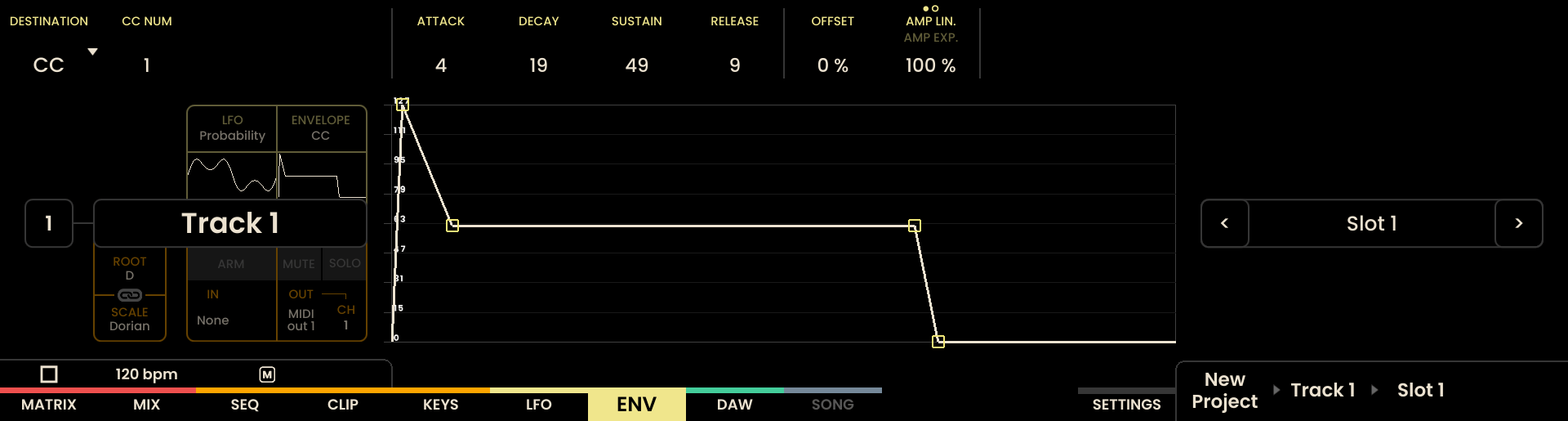This screenshot has height=421, width=1568.
Task: Arm Track 1 for recording
Action: coord(231,264)
